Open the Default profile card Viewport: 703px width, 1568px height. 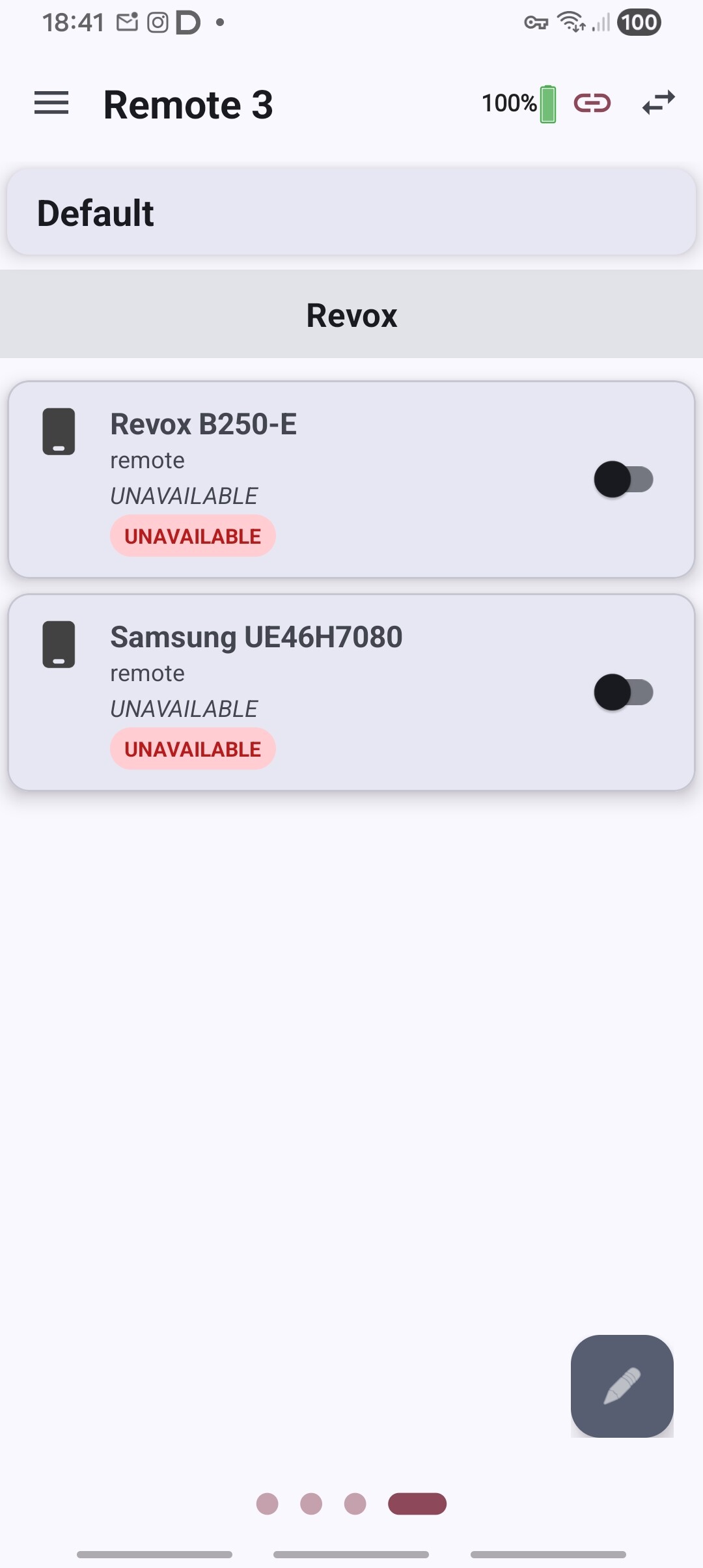pos(351,213)
